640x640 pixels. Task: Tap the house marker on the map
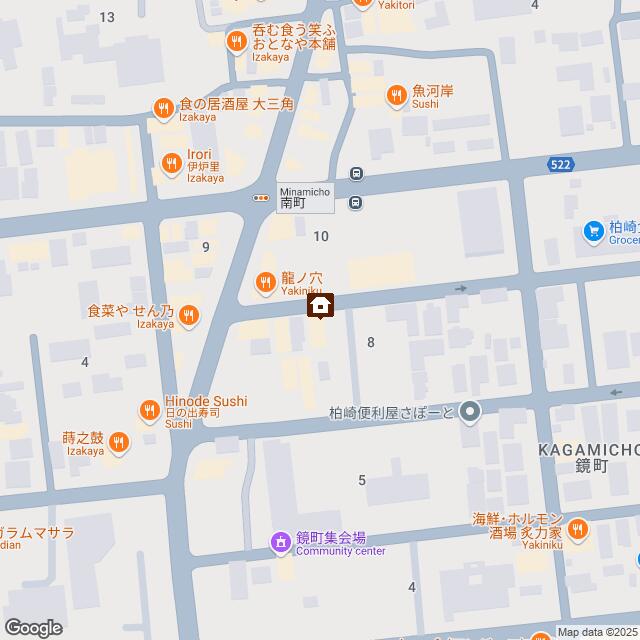coord(320,305)
